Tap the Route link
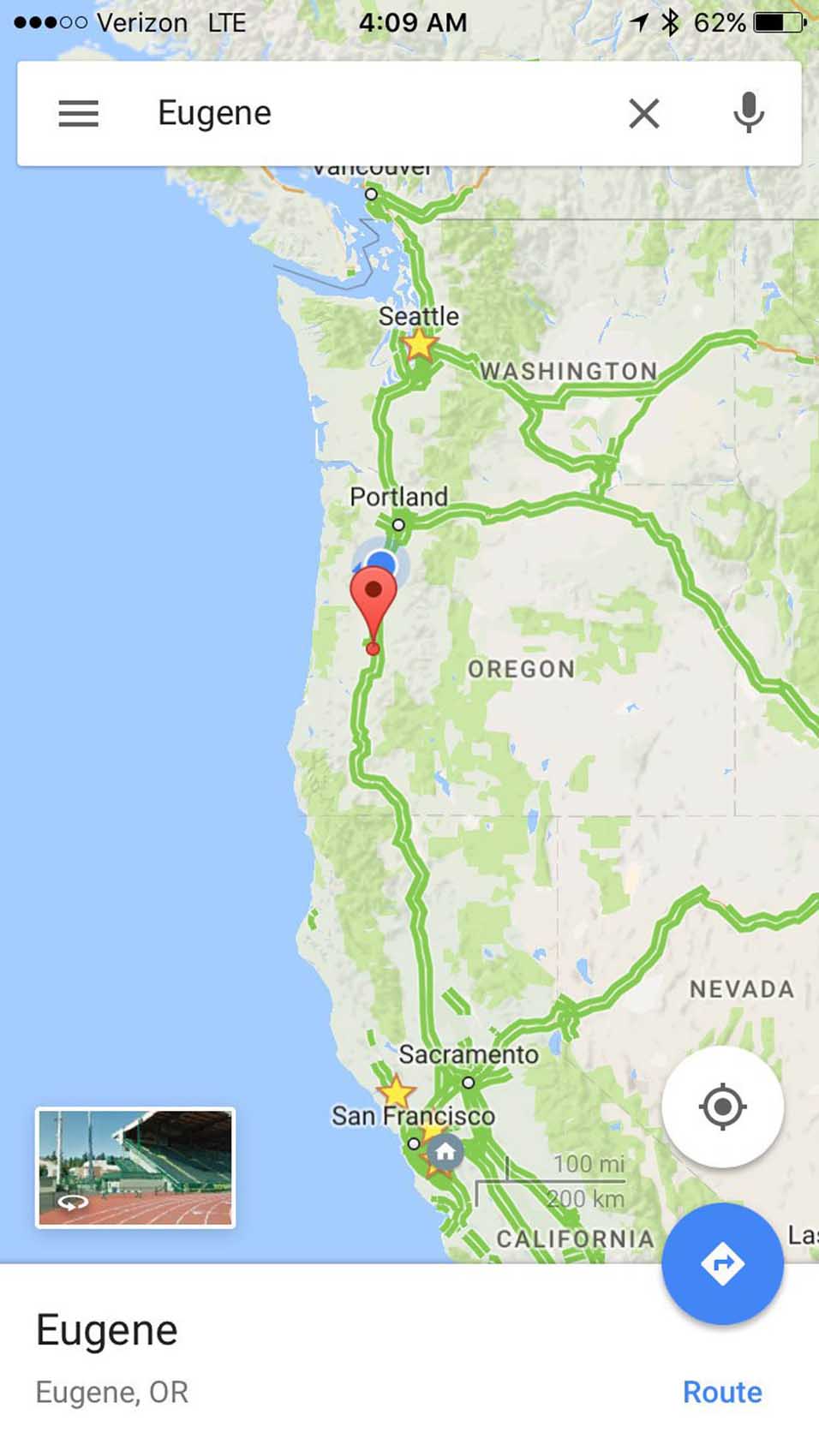Image resolution: width=819 pixels, height=1456 pixels. click(721, 1392)
